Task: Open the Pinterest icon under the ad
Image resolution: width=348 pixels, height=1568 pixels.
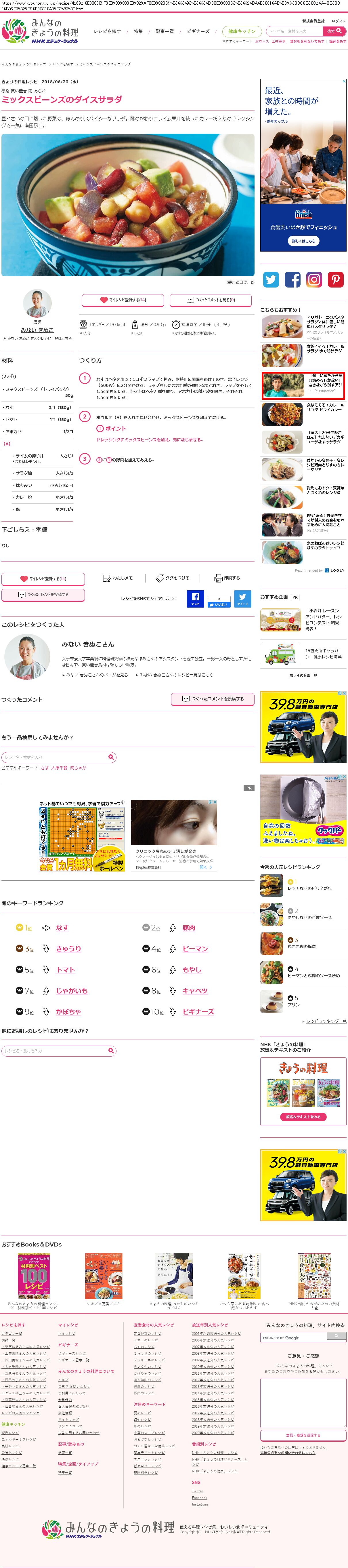Action: [x=336, y=279]
